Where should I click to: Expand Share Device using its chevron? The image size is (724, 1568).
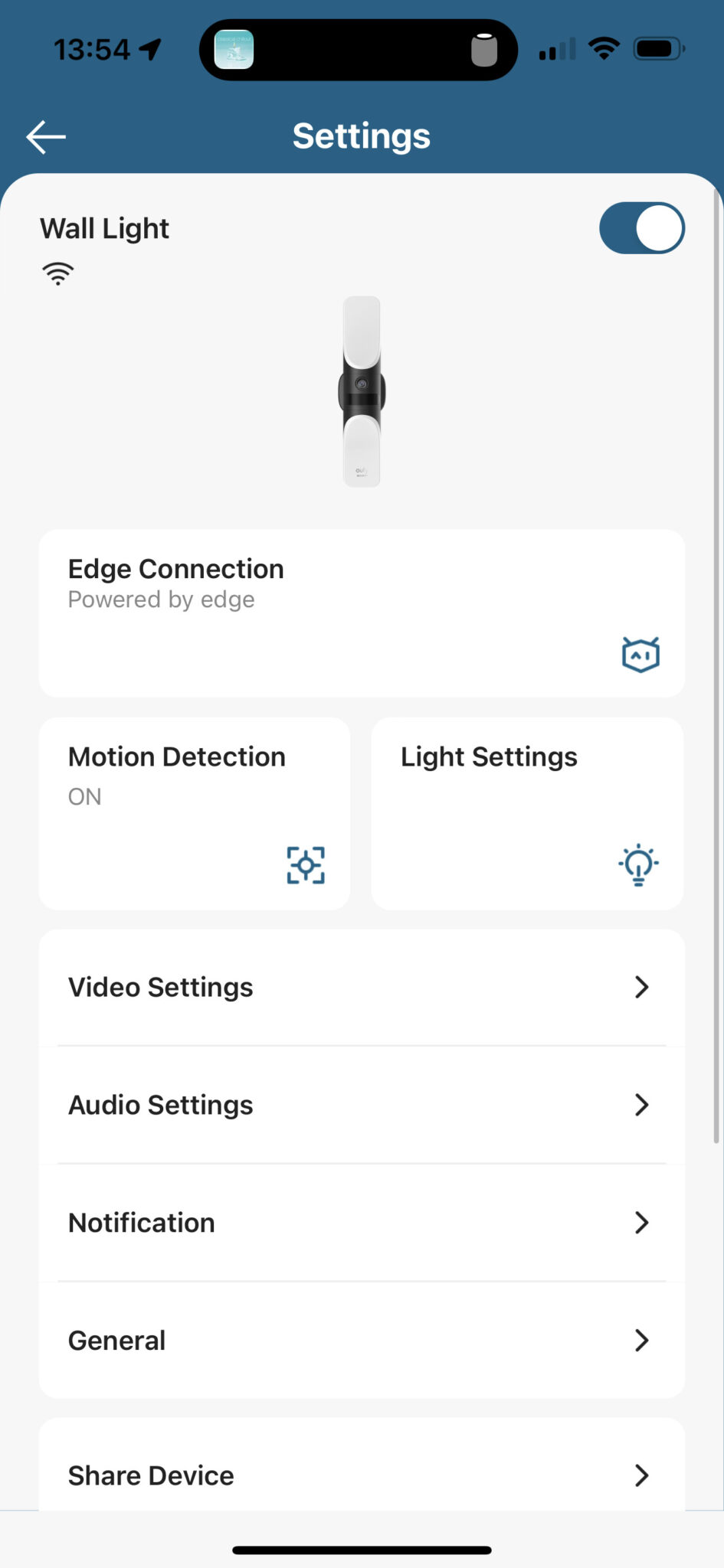pos(642,1475)
